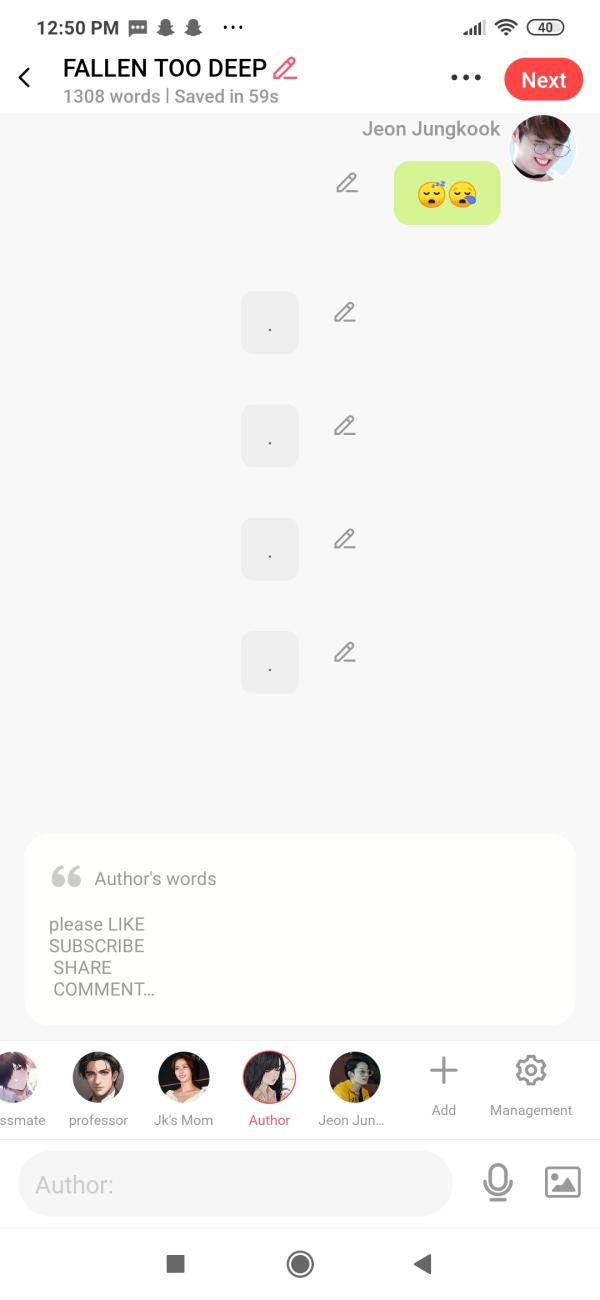
Task: Tap the red Next button
Action: coord(543,80)
